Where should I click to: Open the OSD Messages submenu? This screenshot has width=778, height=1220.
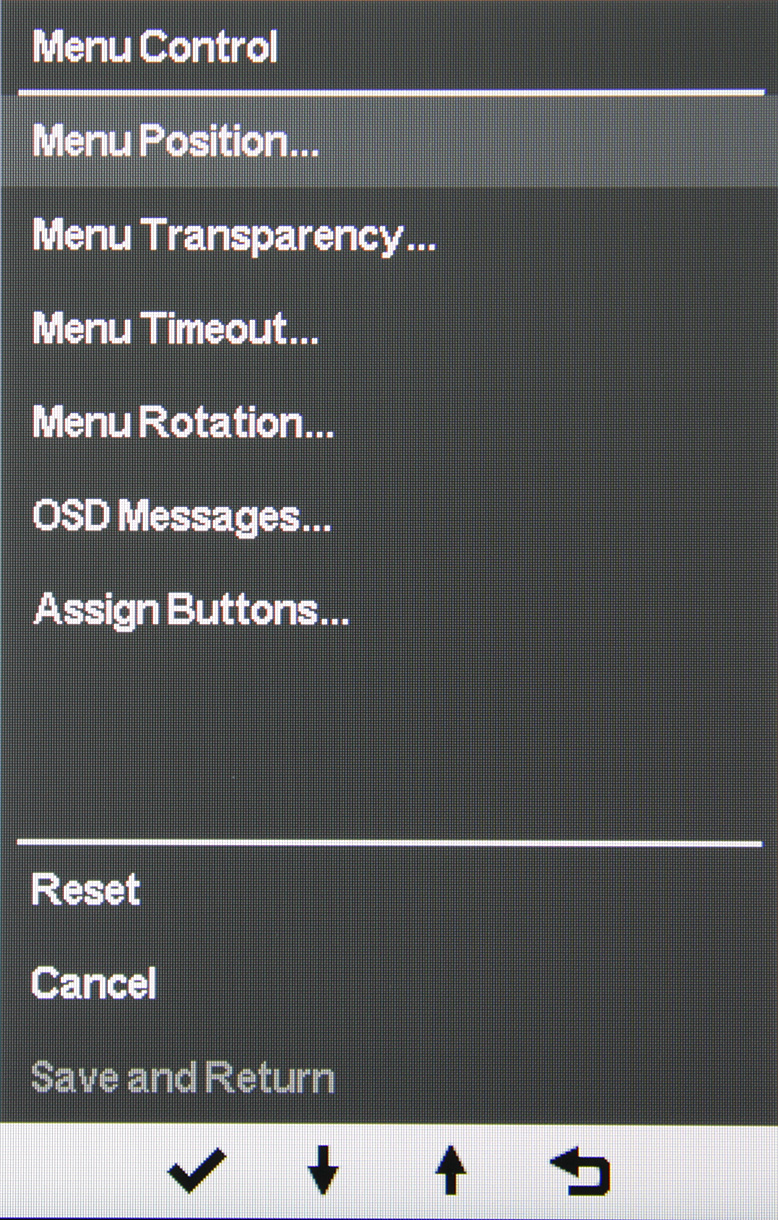pyautogui.click(x=181, y=516)
